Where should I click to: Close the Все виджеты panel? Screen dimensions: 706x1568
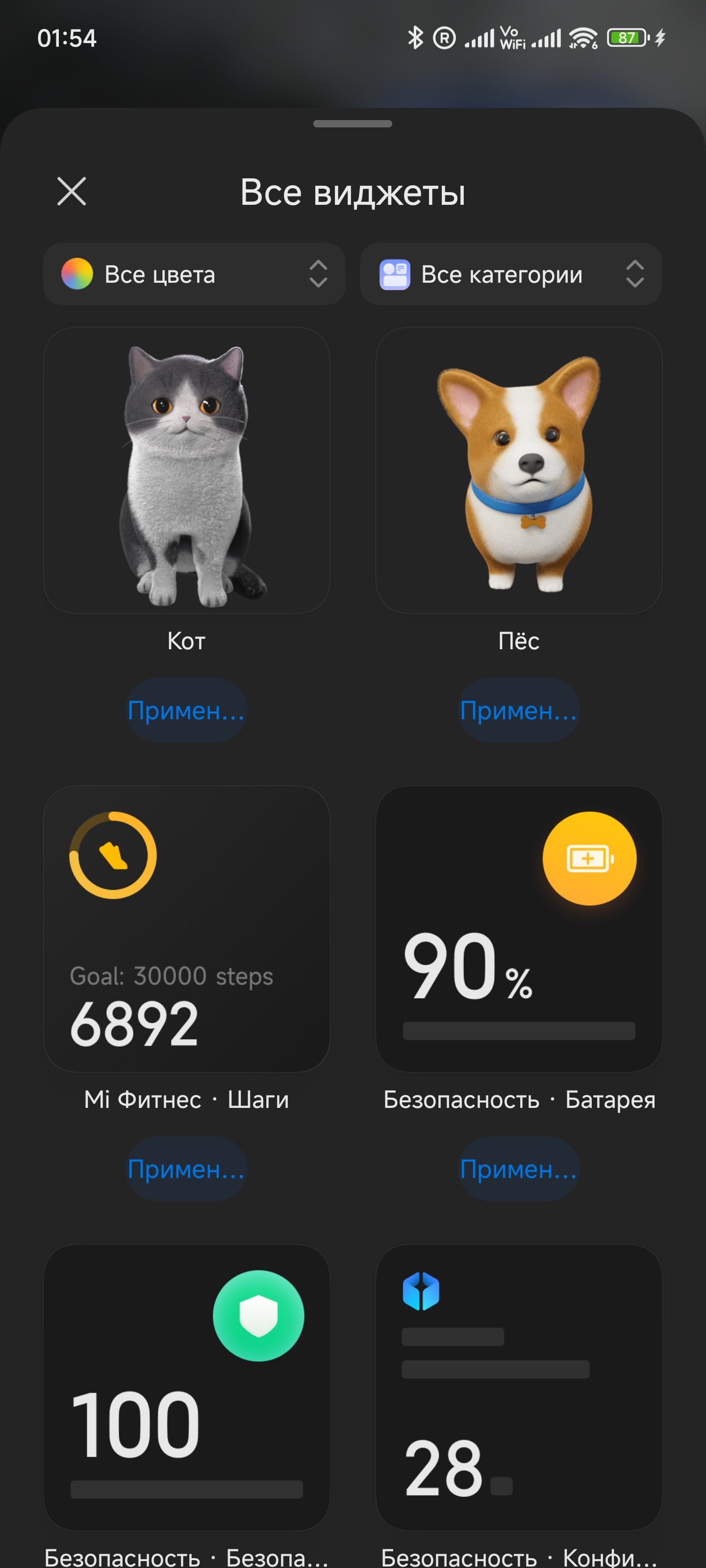72,192
